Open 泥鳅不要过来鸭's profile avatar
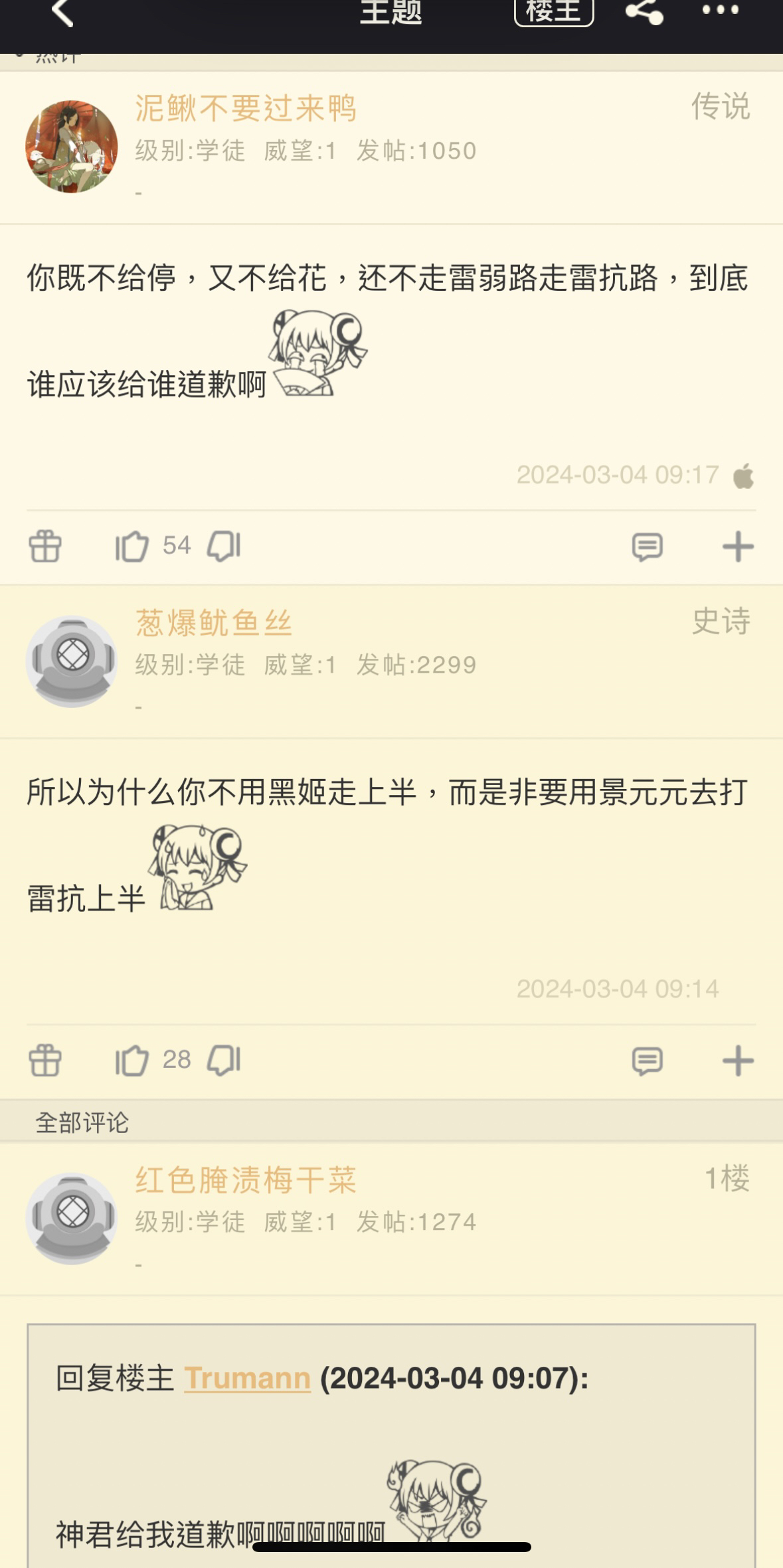Image resolution: width=783 pixels, height=1568 pixels. point(72,147)
